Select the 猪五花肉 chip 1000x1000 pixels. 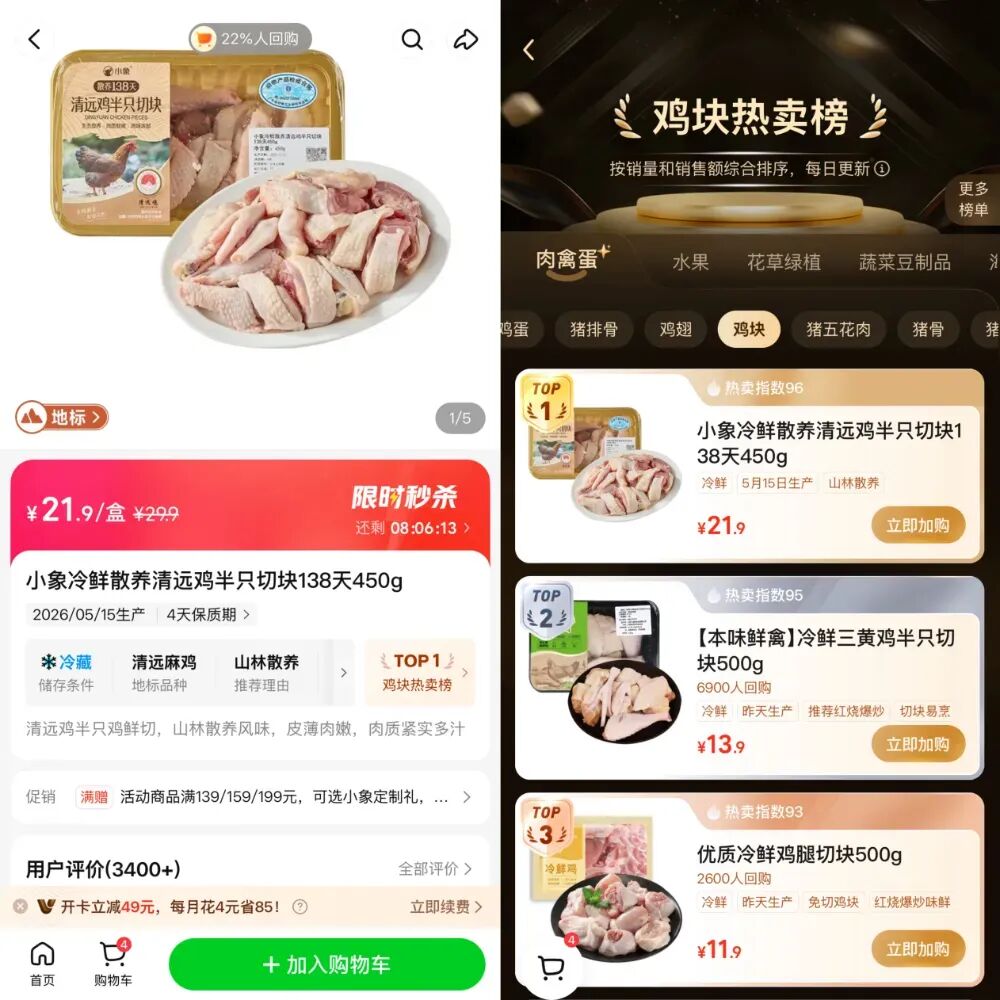pos(838,329)
